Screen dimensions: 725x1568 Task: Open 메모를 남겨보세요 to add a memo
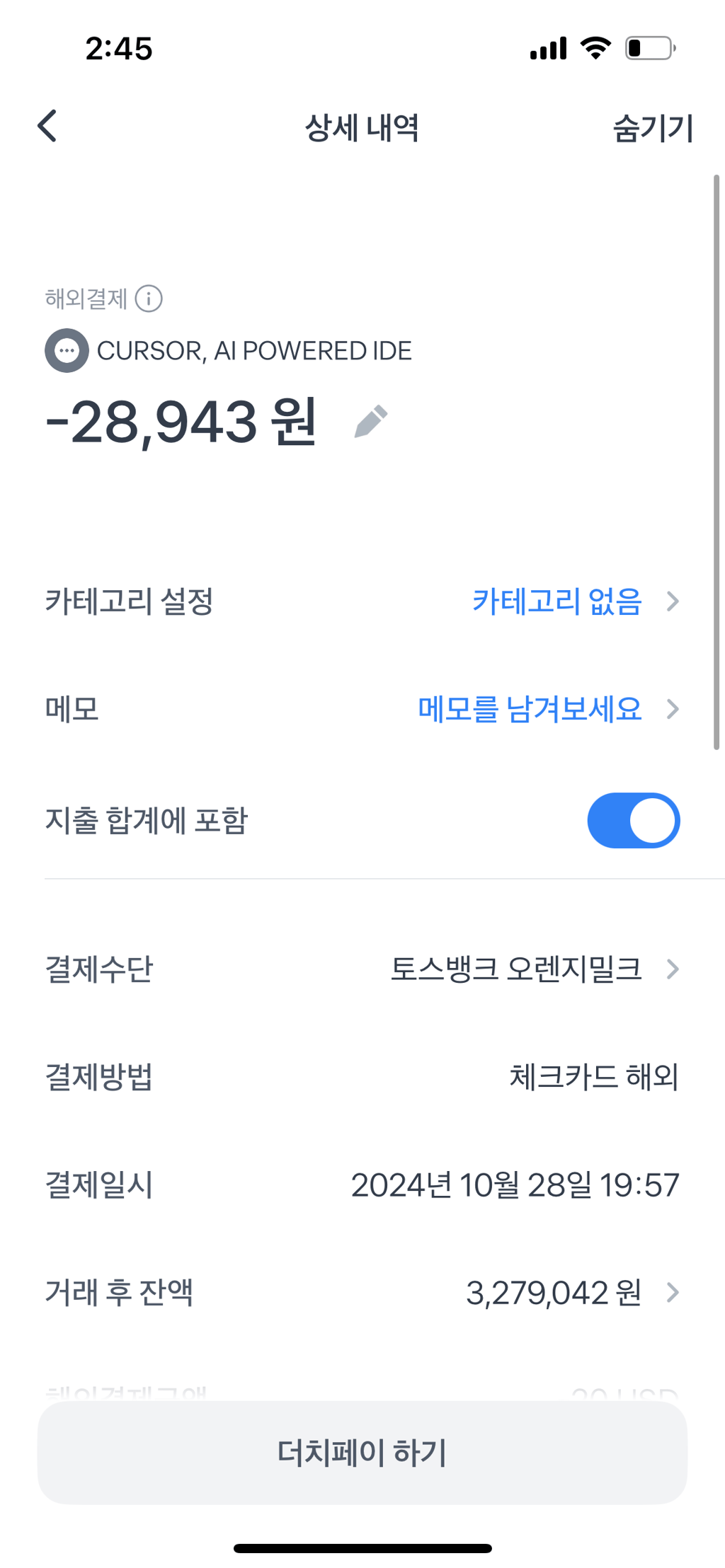pos(530,709)
